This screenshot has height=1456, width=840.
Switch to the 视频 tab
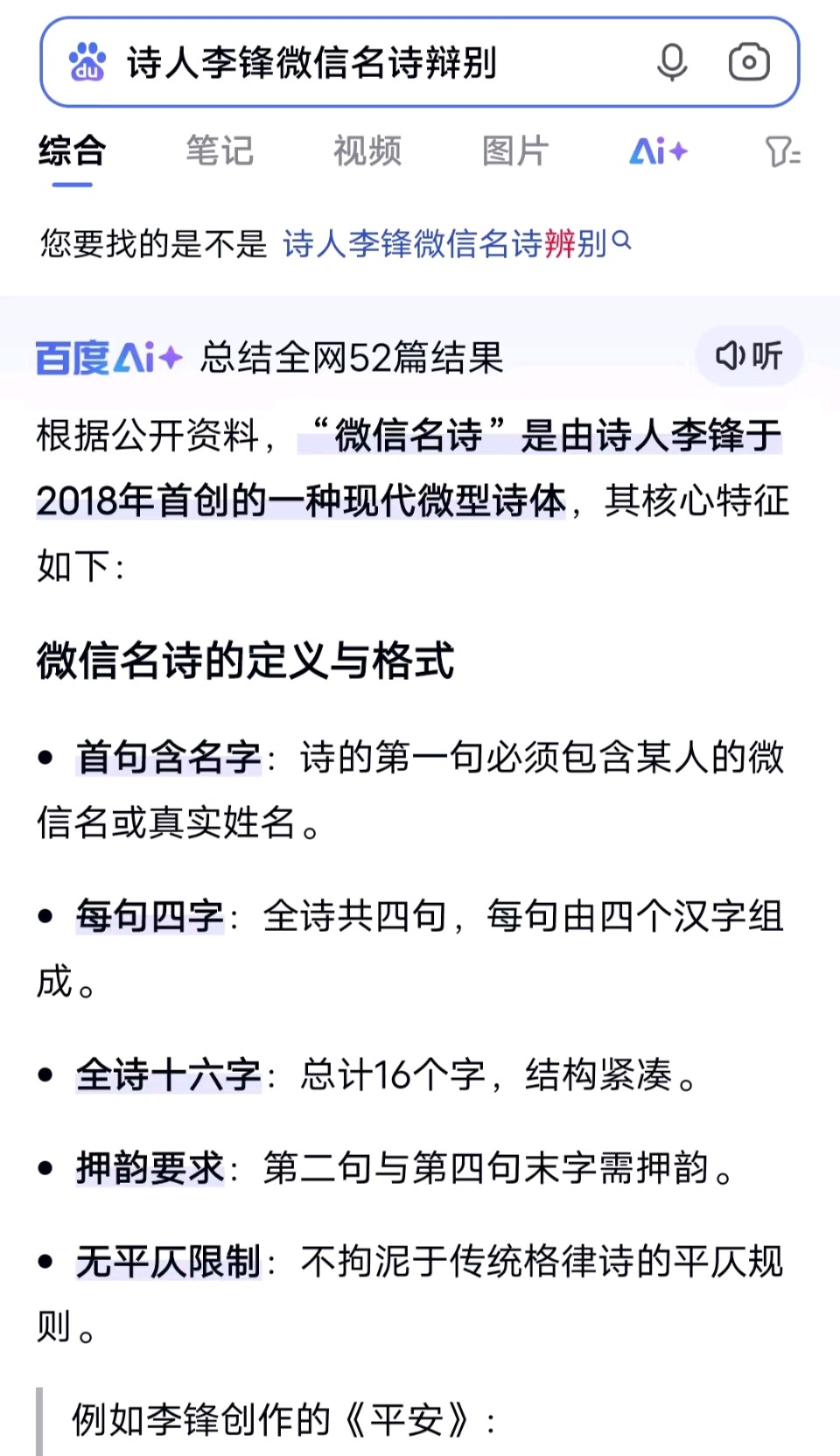(367, 151)
